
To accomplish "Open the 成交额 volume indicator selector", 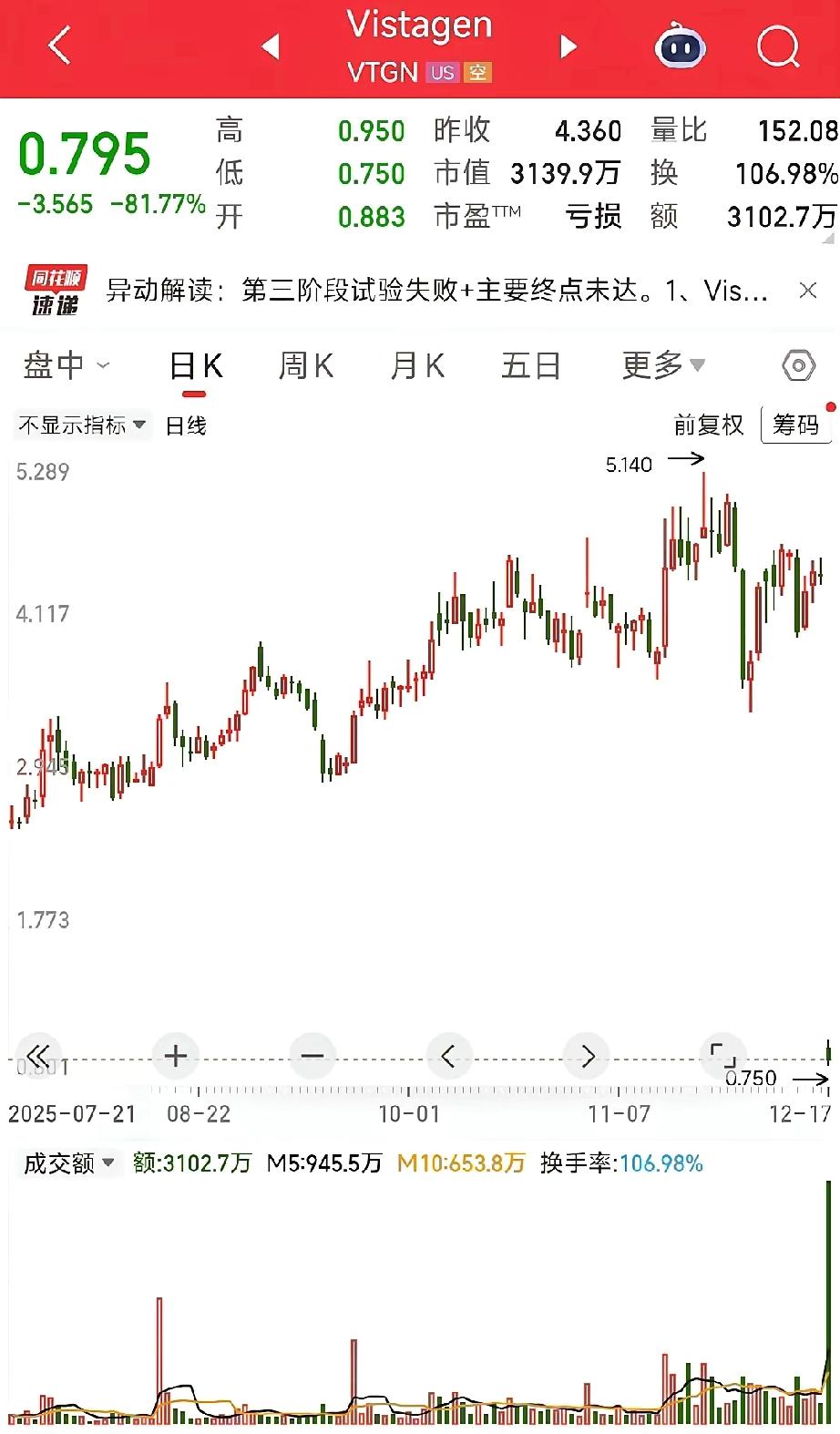I will pos(67,1163).
